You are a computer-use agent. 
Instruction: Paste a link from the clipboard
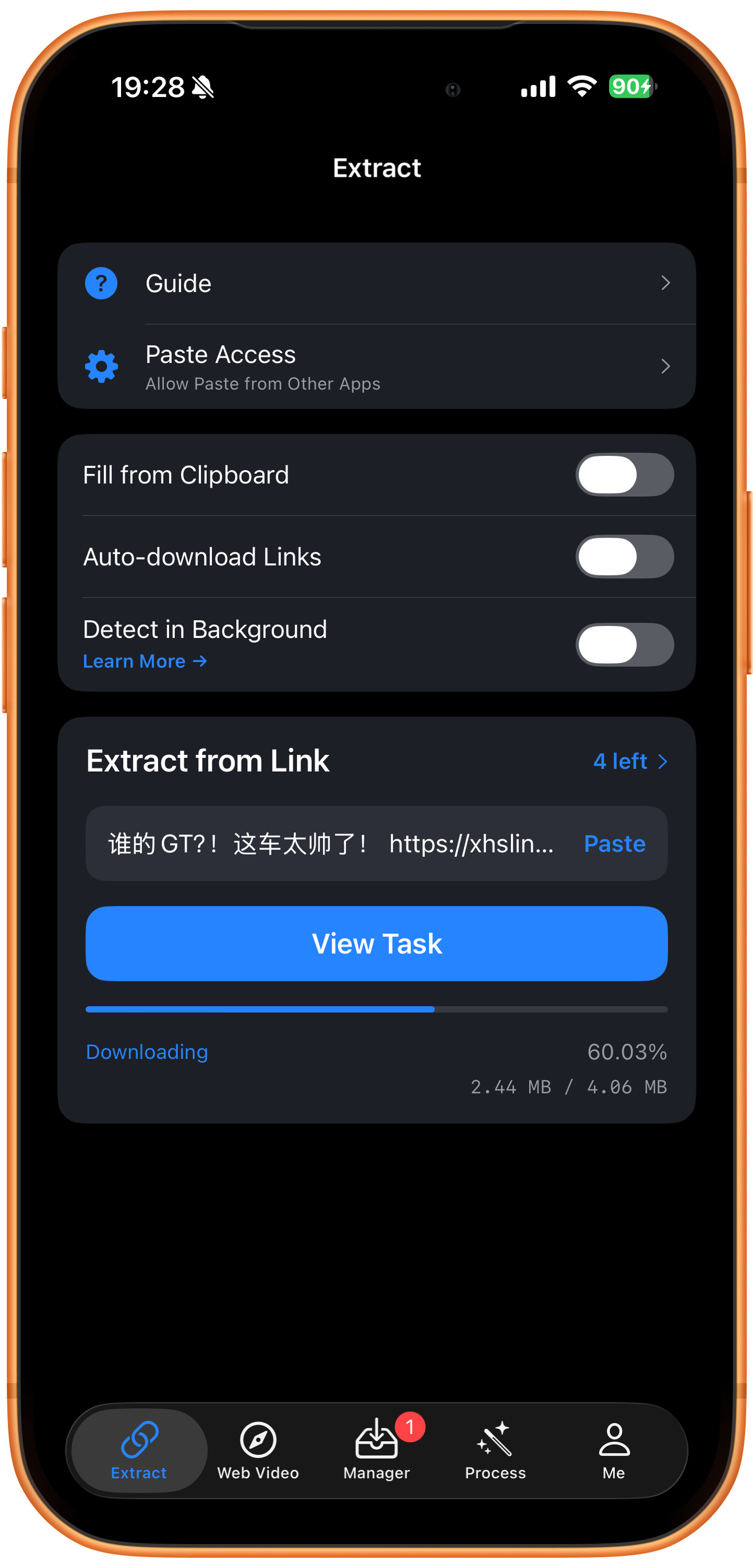614,844
